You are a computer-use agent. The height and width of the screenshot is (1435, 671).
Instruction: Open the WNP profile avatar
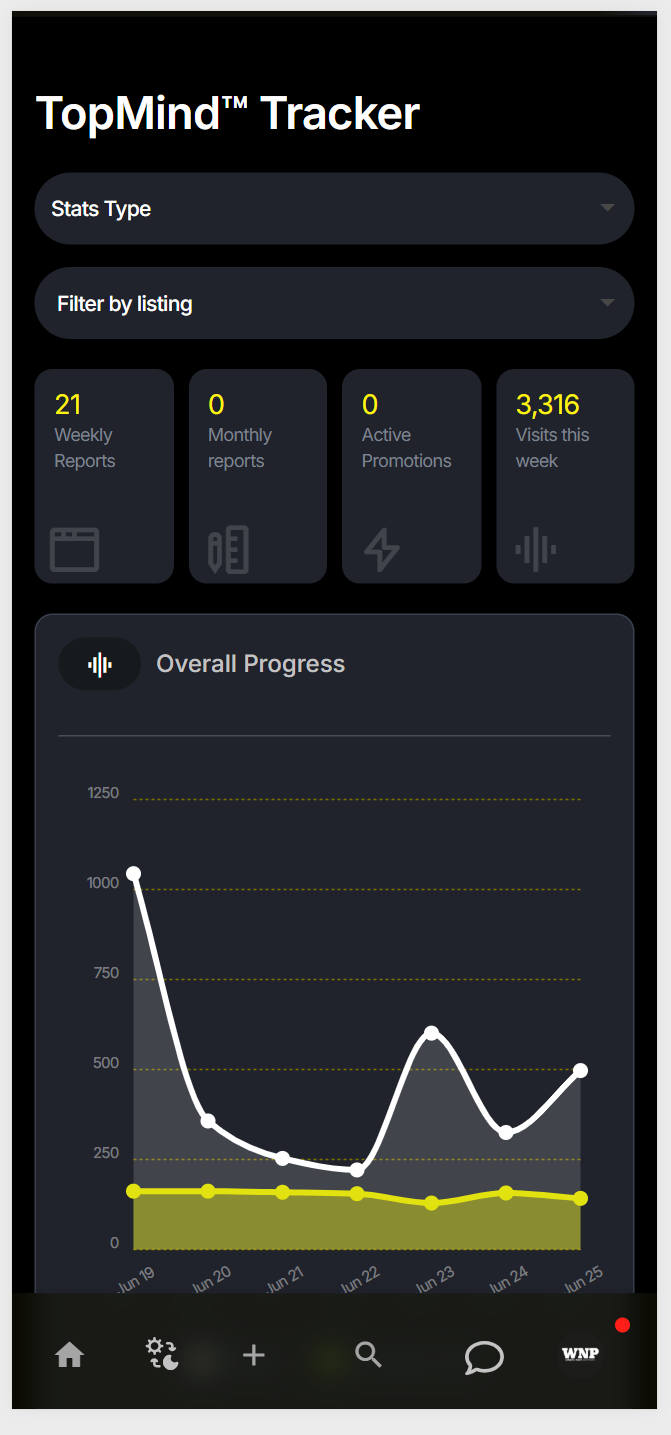(581, 1354)
